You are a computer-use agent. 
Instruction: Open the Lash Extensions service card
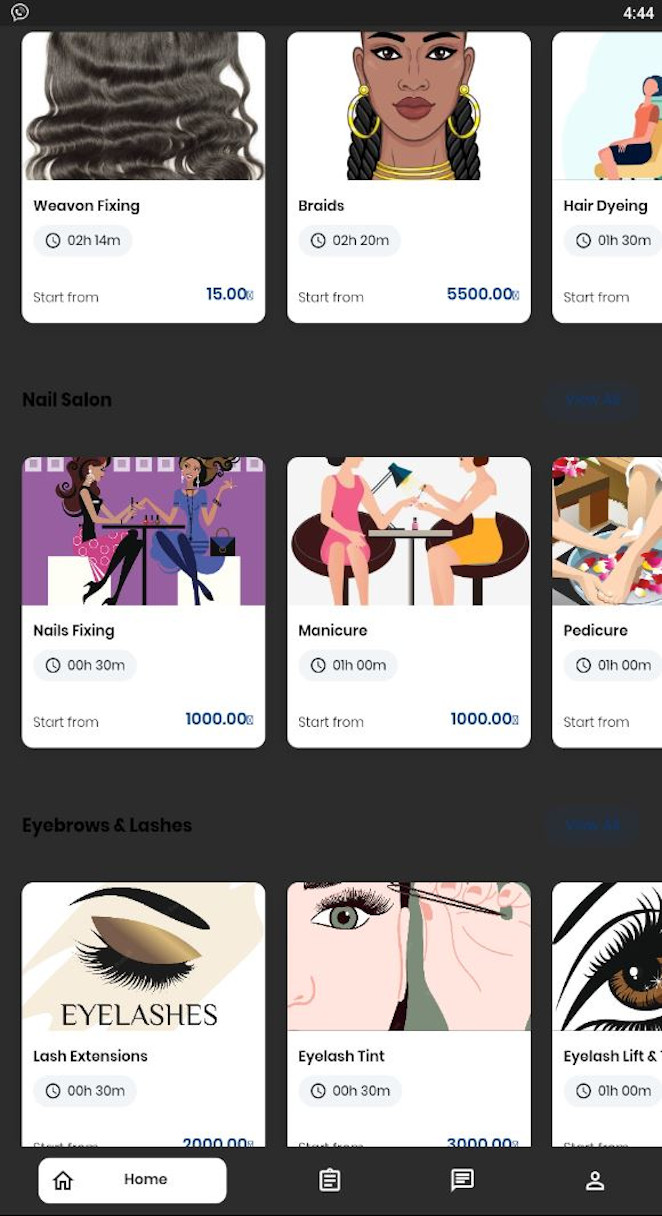(143, 1014)
